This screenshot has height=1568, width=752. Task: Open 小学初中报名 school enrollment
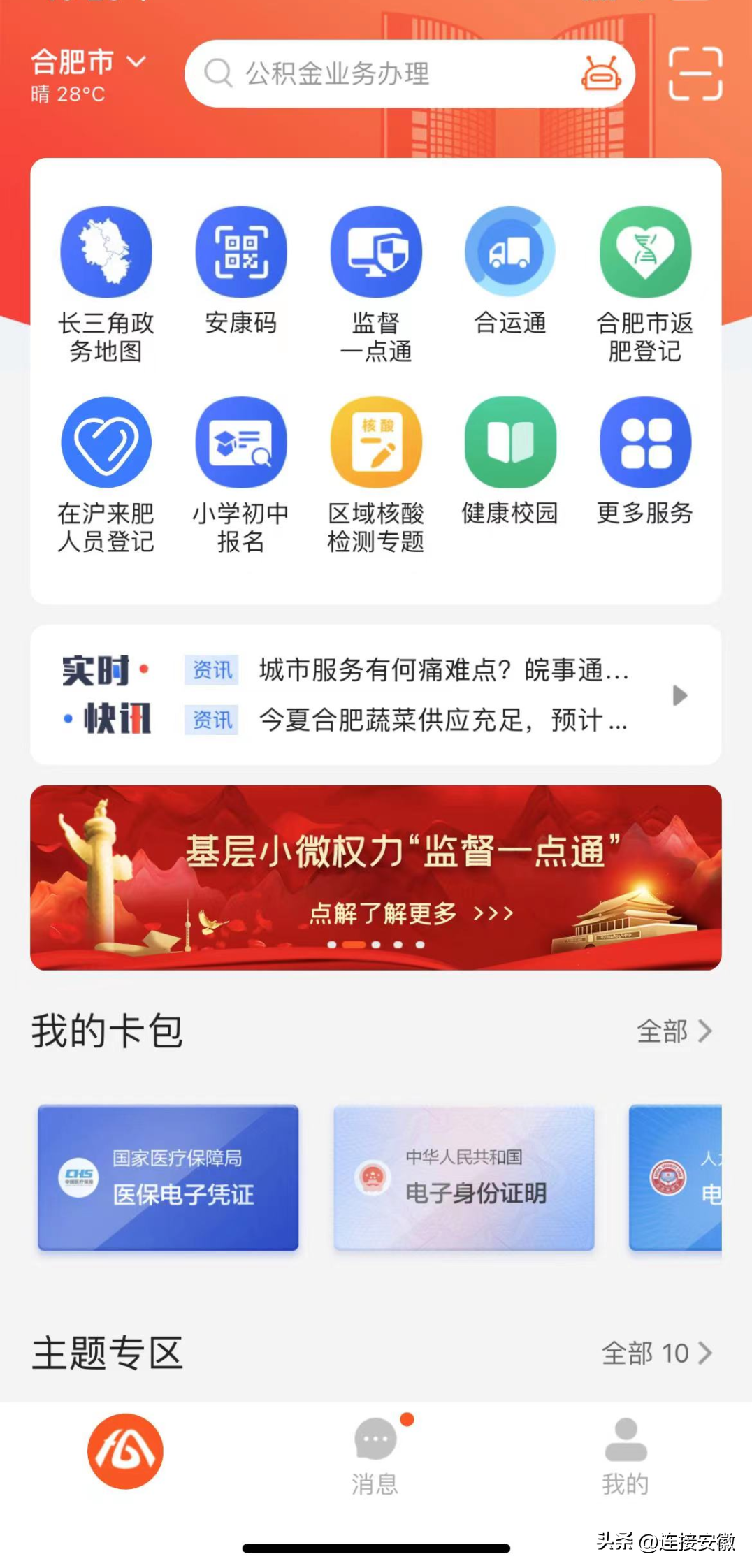(241, 442)
